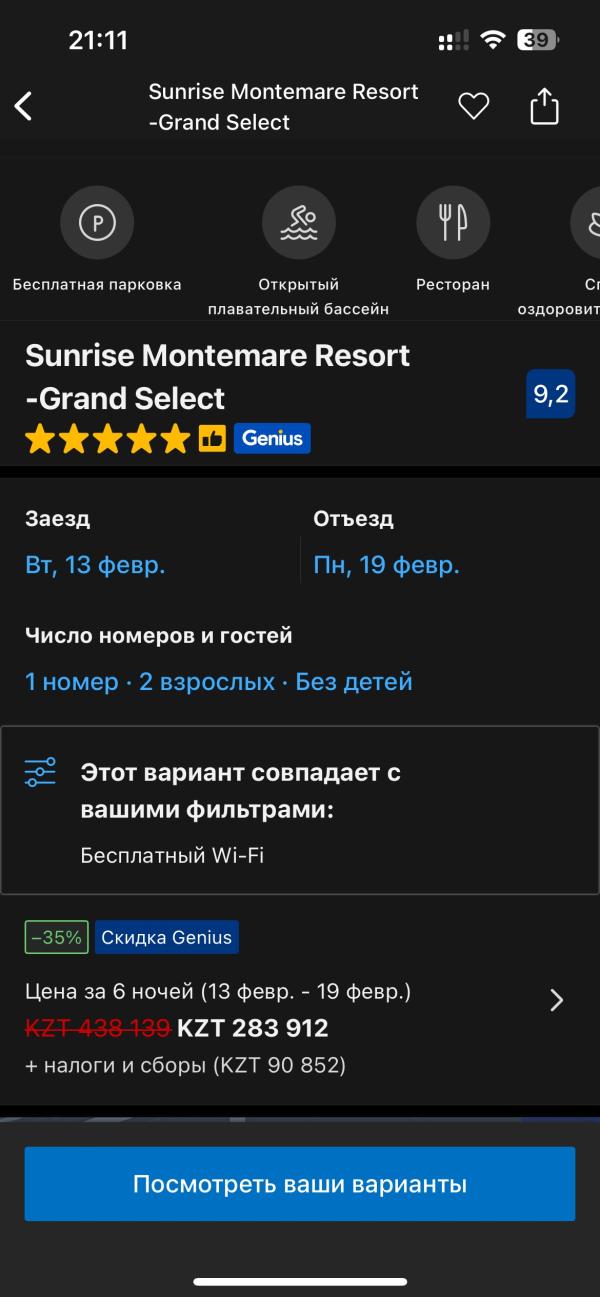Image resolution: width=600 pixels, height=1297 pixels.
Task: Go back using the top-left arrow
Action: point(23,106)
